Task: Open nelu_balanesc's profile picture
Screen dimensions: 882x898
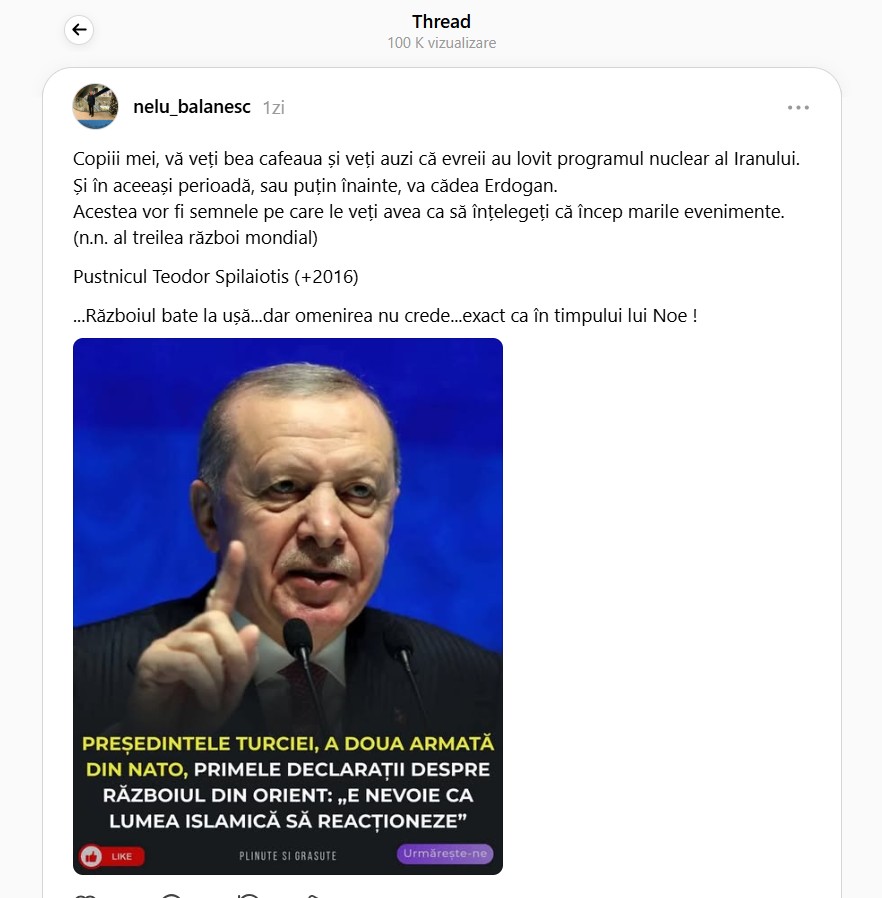Action: pyautogui.click(x=96, y=107)
